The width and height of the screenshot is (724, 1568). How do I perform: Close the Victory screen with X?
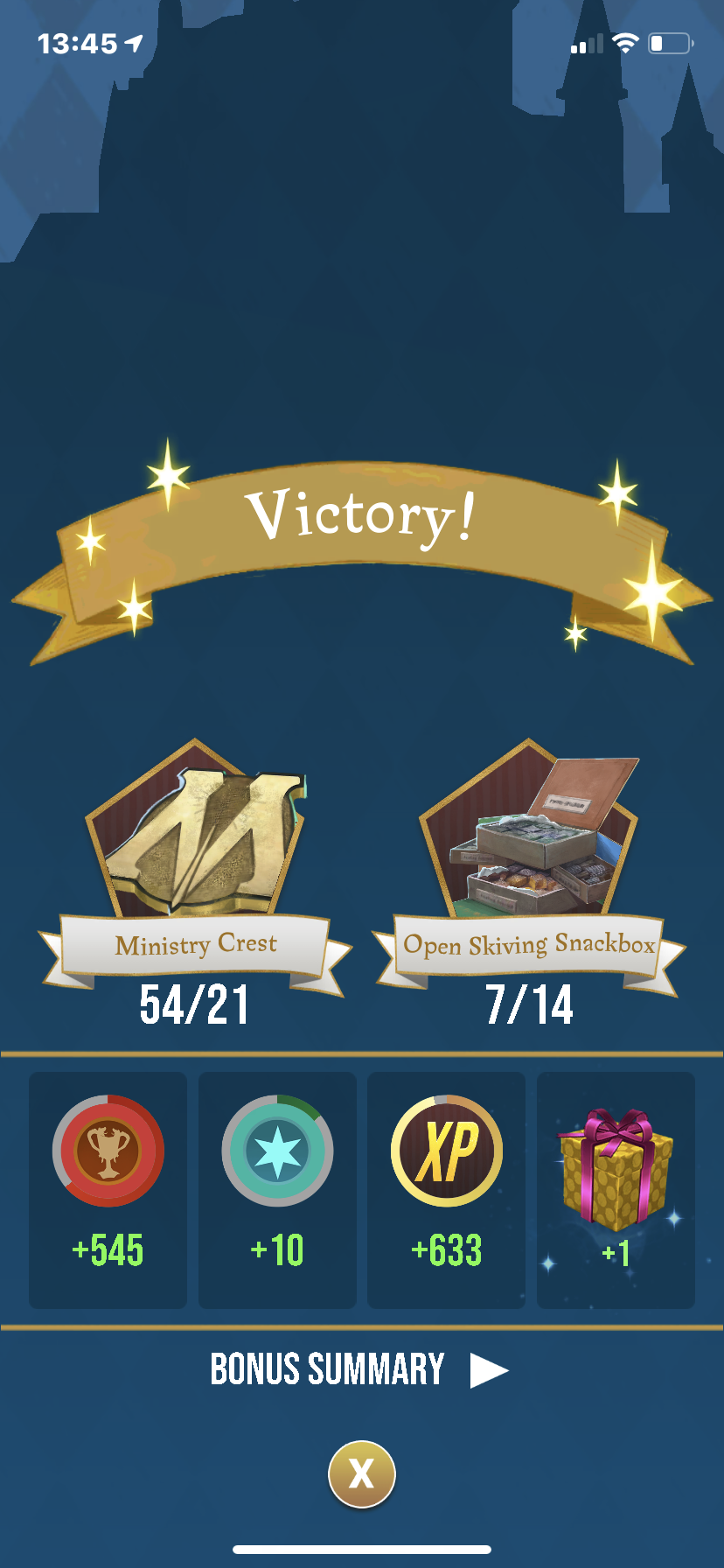[x=361, y=1474]
